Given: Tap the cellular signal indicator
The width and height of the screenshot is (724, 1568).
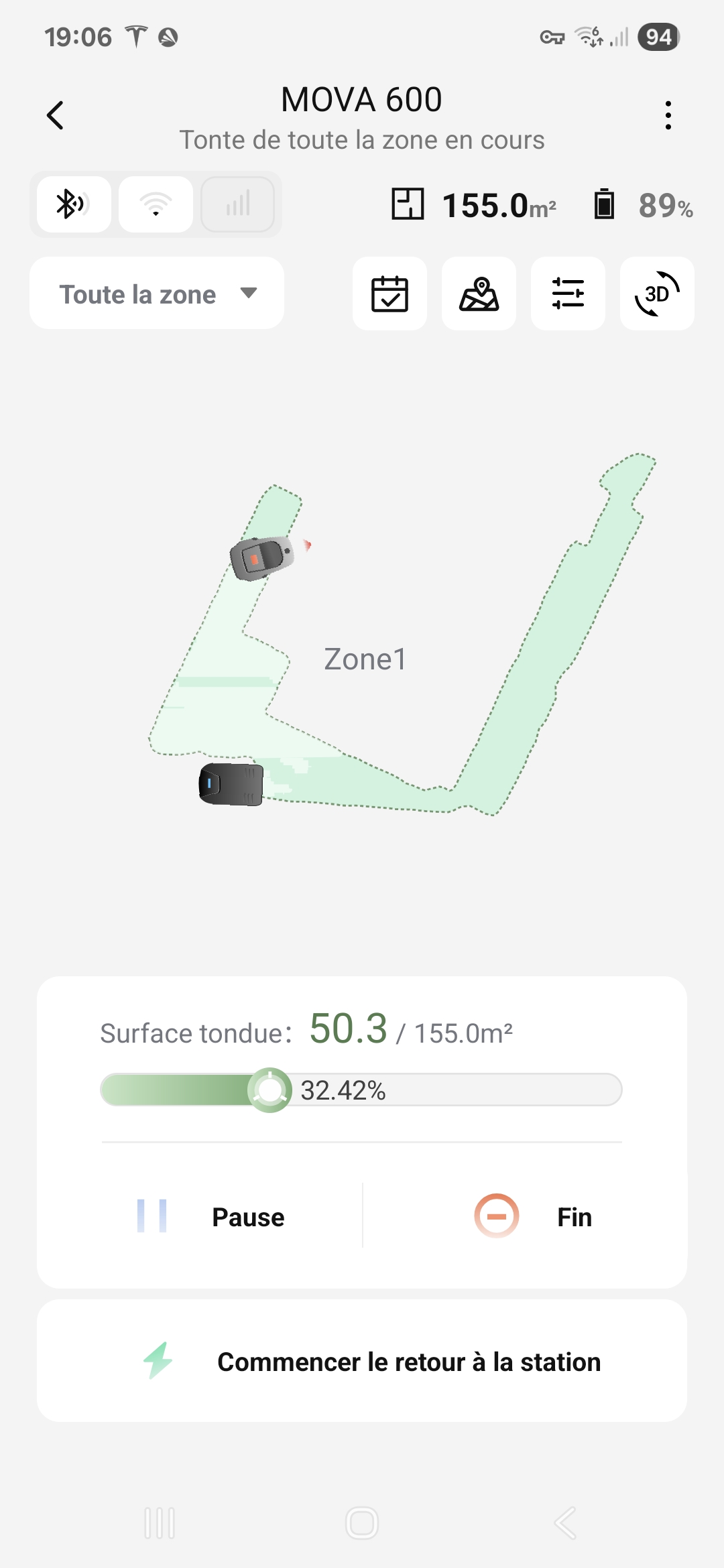Looking at the screenshot, I should [238, 204].
